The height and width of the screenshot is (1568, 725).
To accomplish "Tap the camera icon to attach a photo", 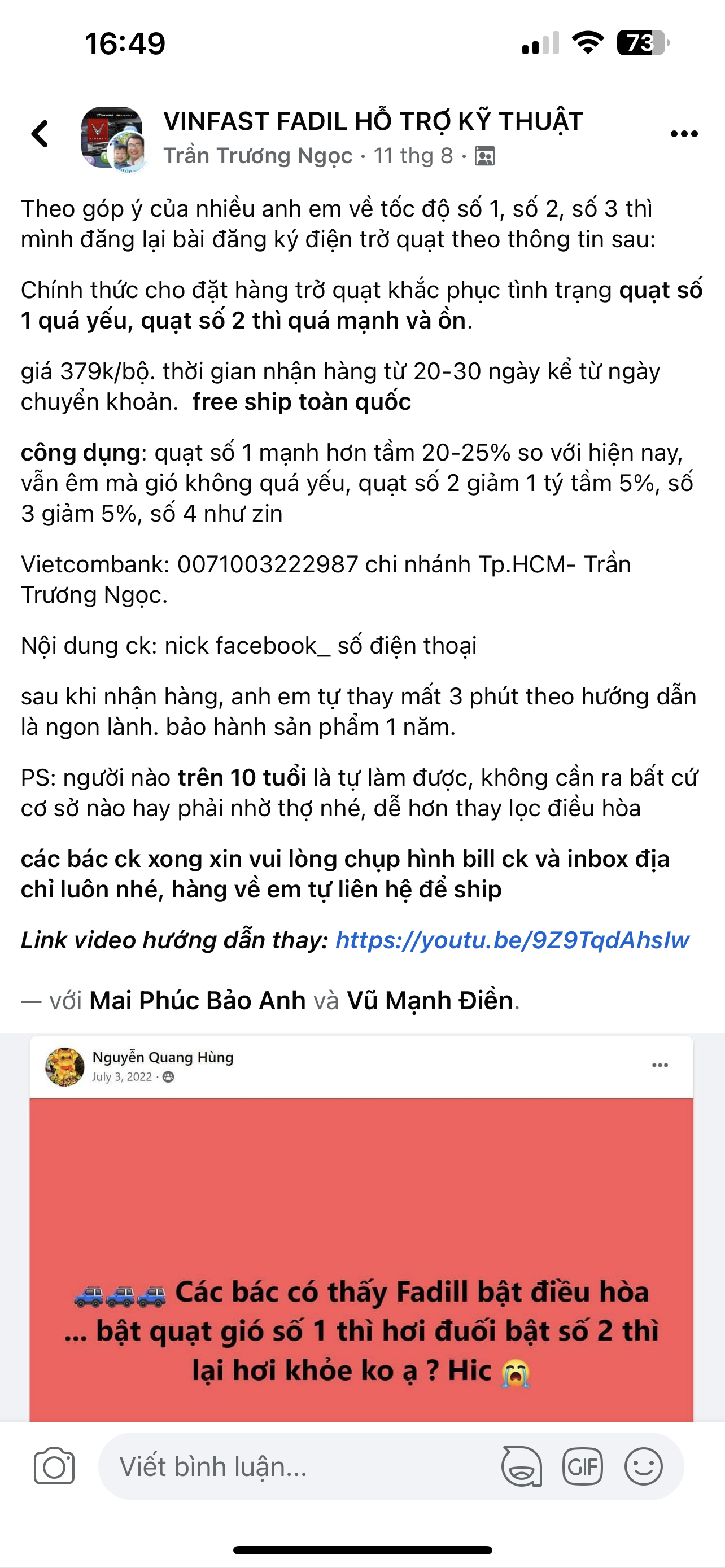I will pos(54,1467).
